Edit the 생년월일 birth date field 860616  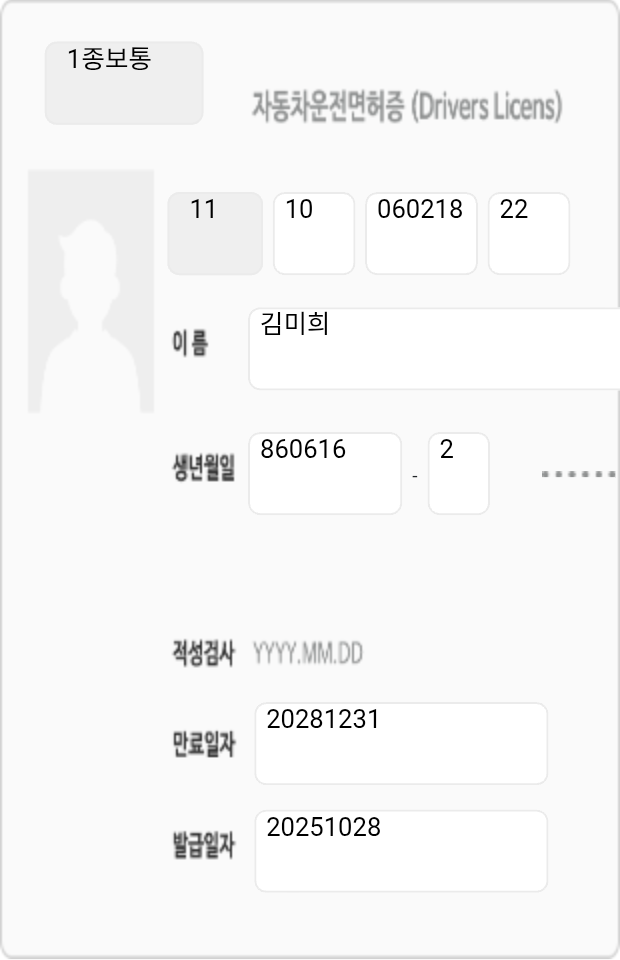pyautogui.click(x=325, y=473)
